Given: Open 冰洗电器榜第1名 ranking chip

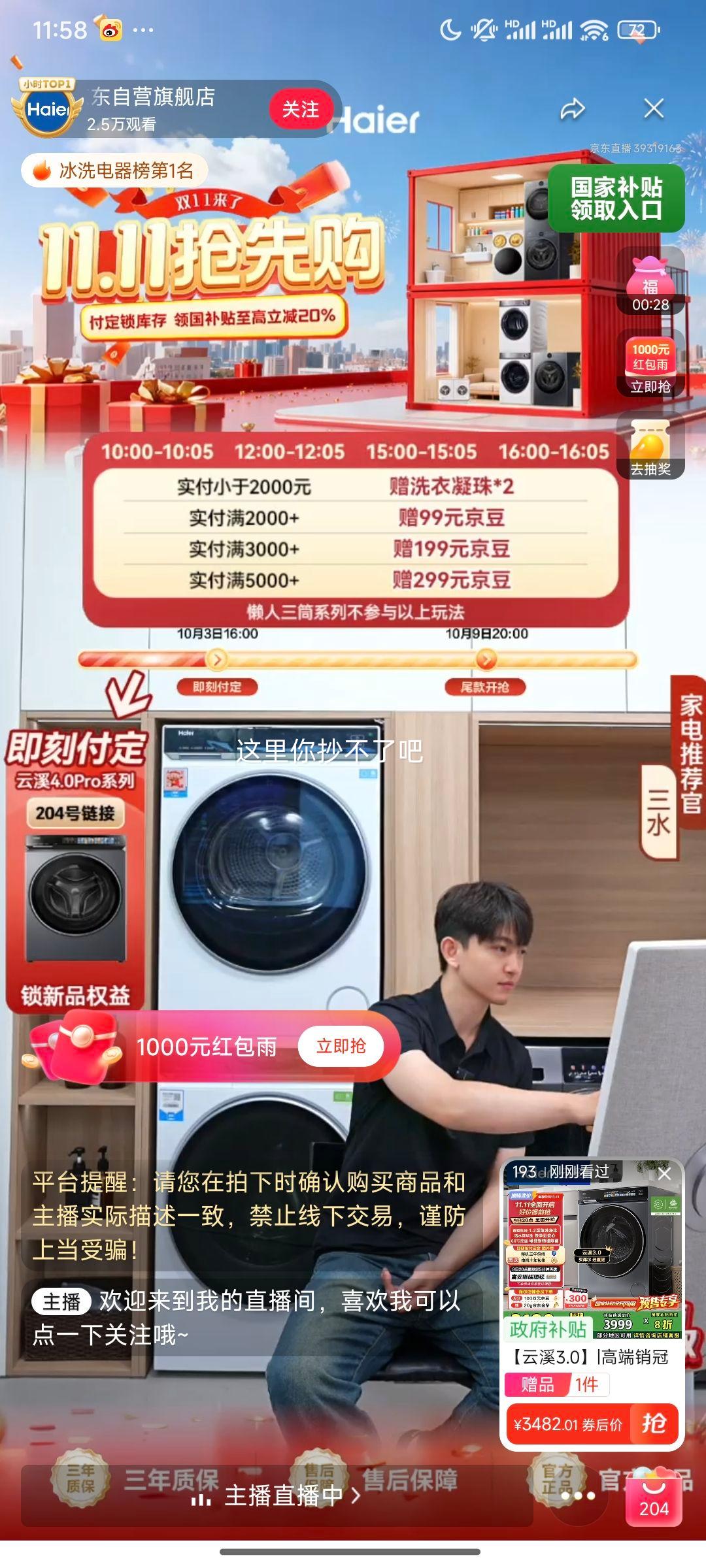Looking at the screenshot, I should pos(114,171).
